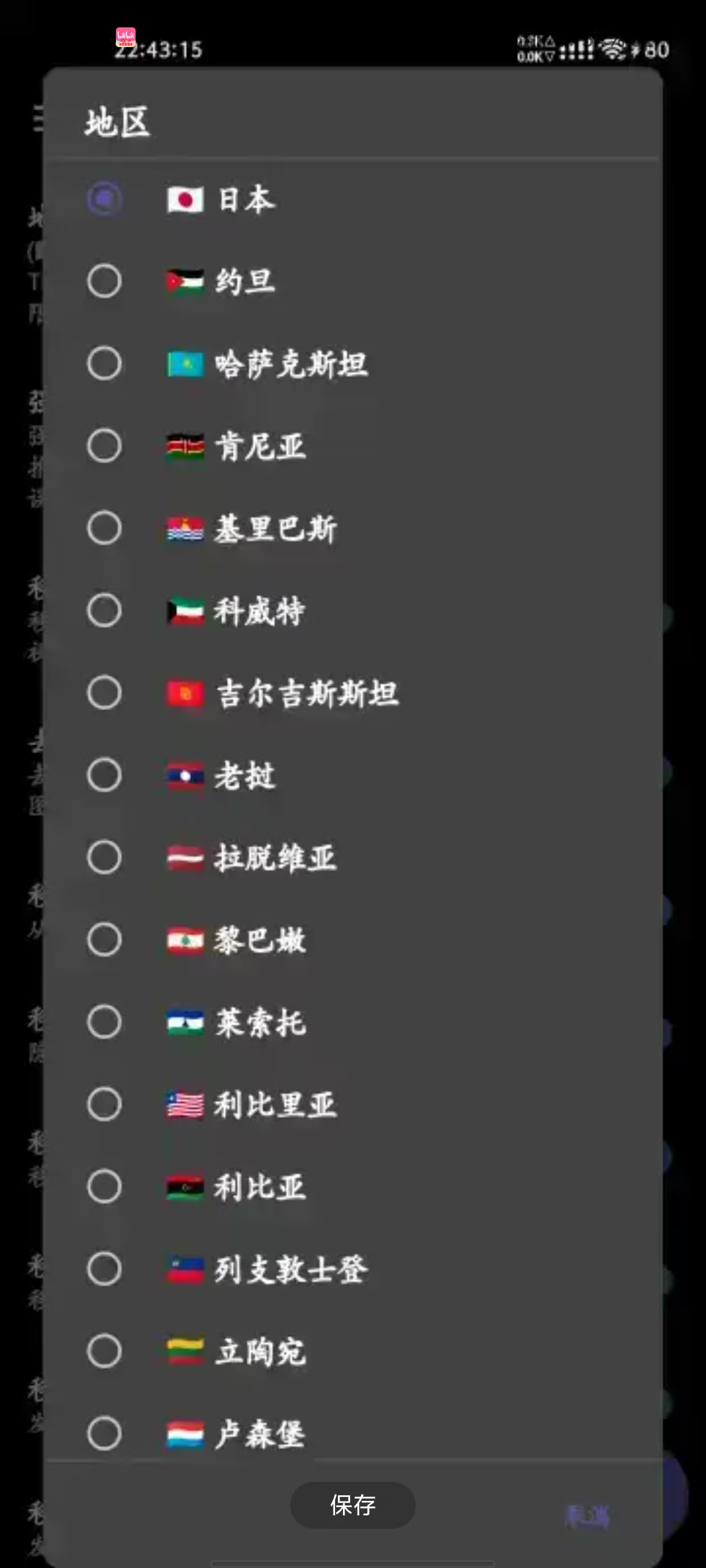Select the 拉脱维亚 option

pos(352,857)
